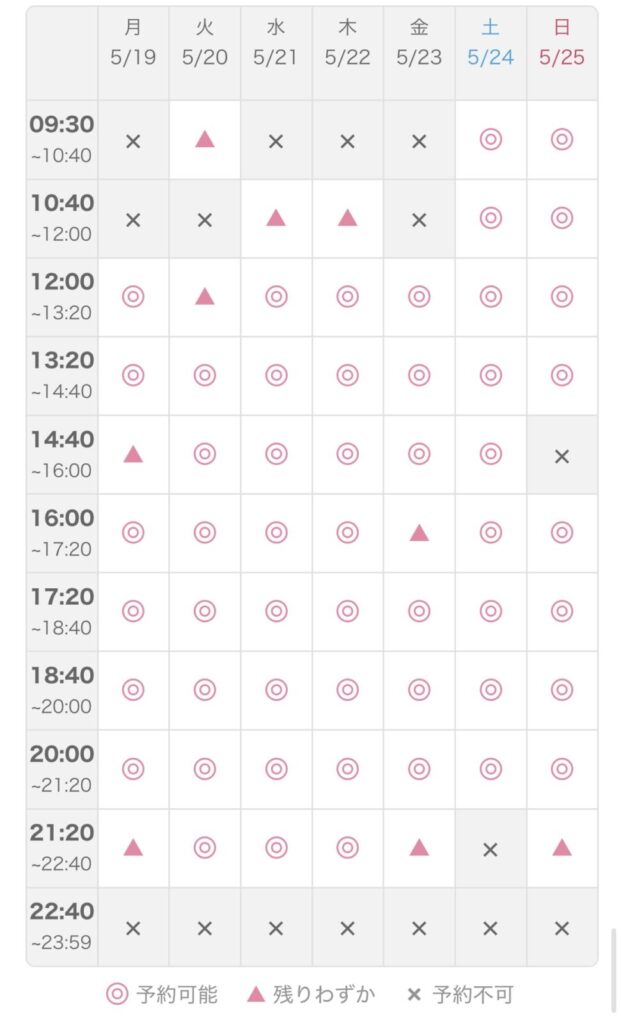Select the 18:40 slot on Sunday 5/25
The image size is (621, 1024).
562,690
